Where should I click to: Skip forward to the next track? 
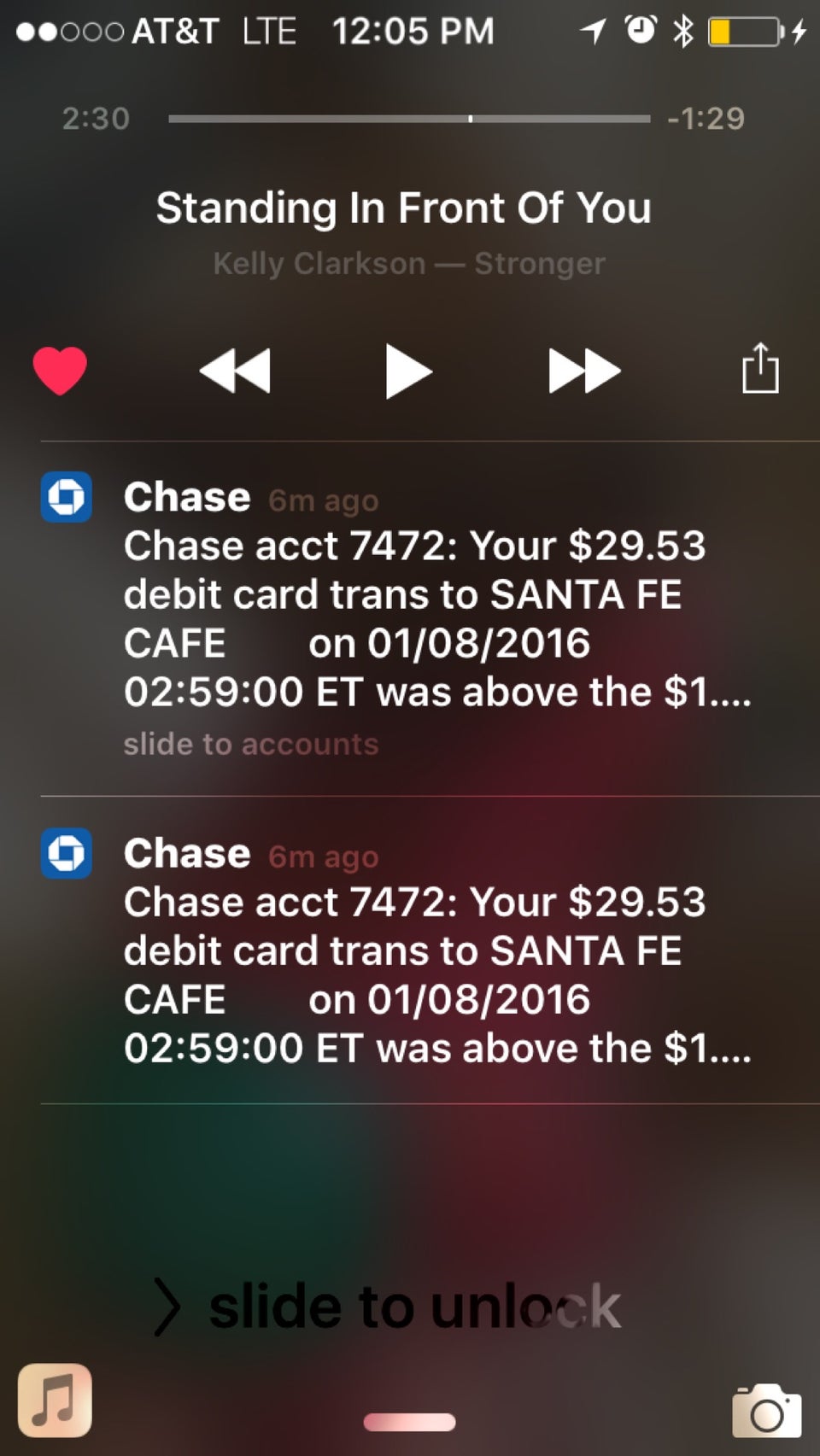pyautogui.click(x=584, y=371)
